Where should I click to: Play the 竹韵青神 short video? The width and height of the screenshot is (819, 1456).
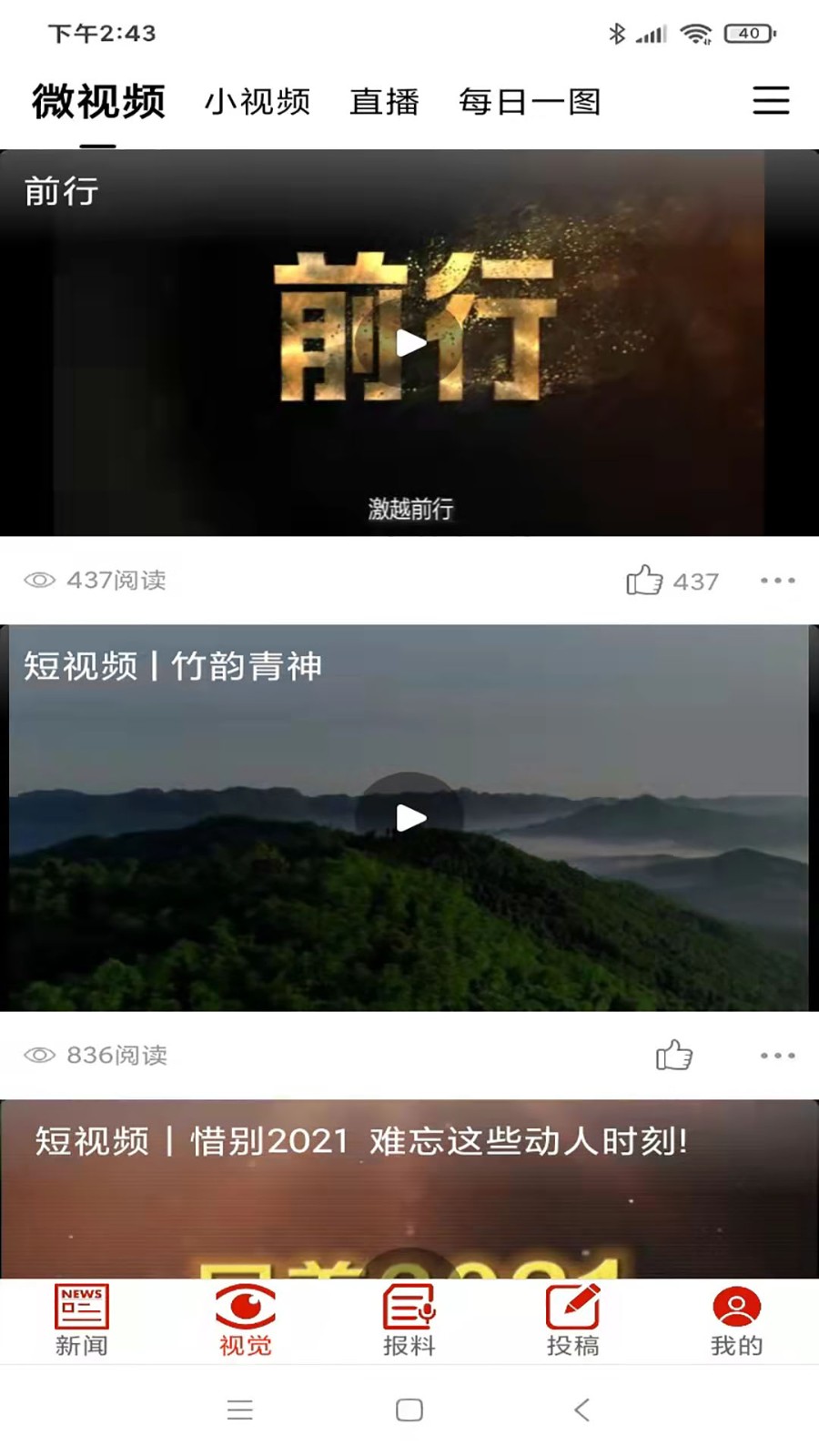pyautogui.click(x=410, y=818)
